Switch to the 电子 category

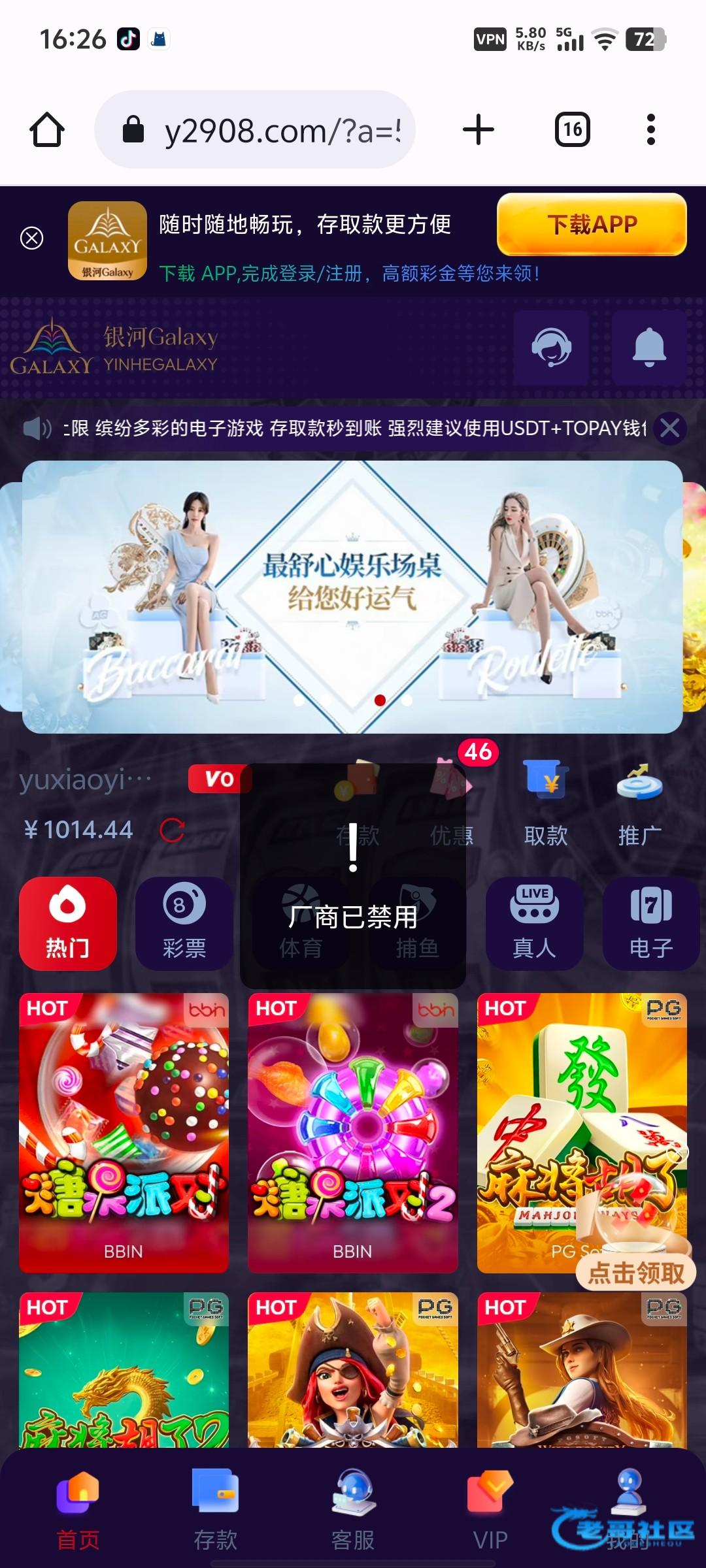pyautogui.click(x=650, y=923)
